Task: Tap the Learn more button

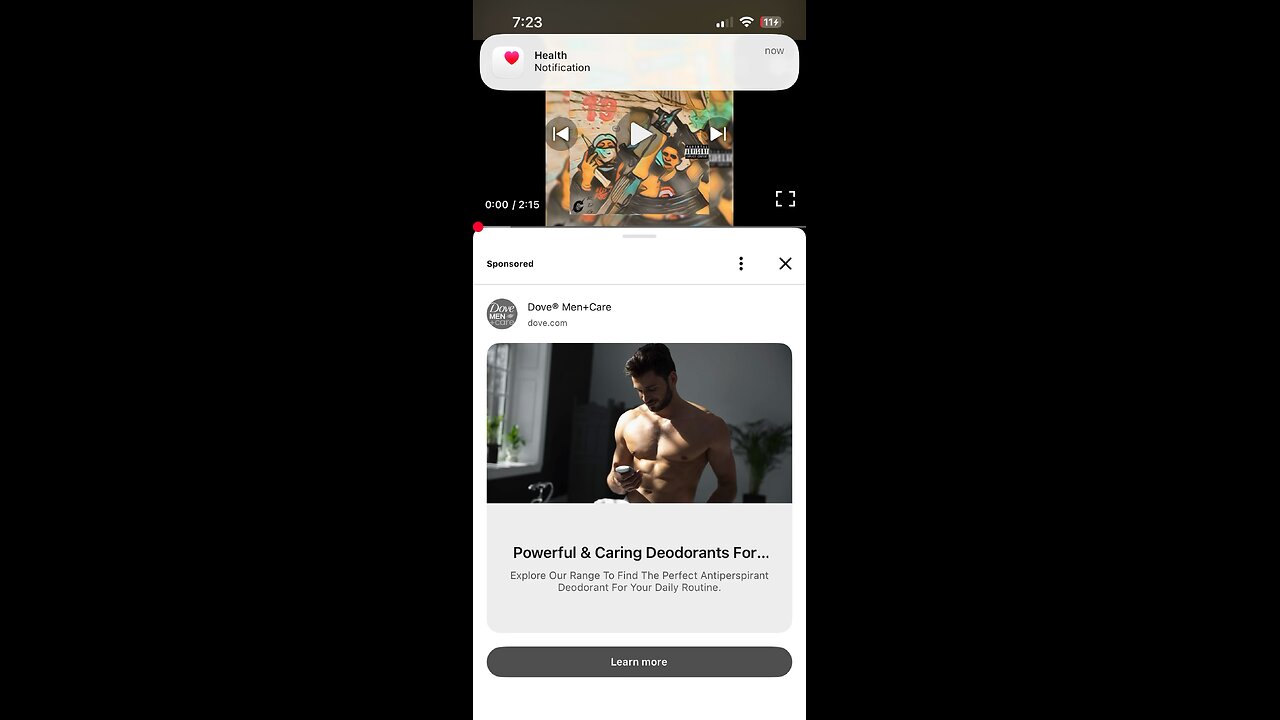Action: tap(639, 662)
